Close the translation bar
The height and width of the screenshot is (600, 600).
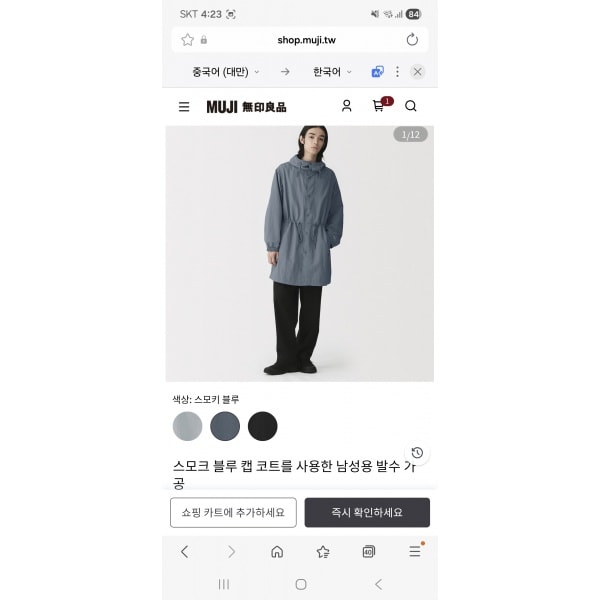(x=418, y=72)
